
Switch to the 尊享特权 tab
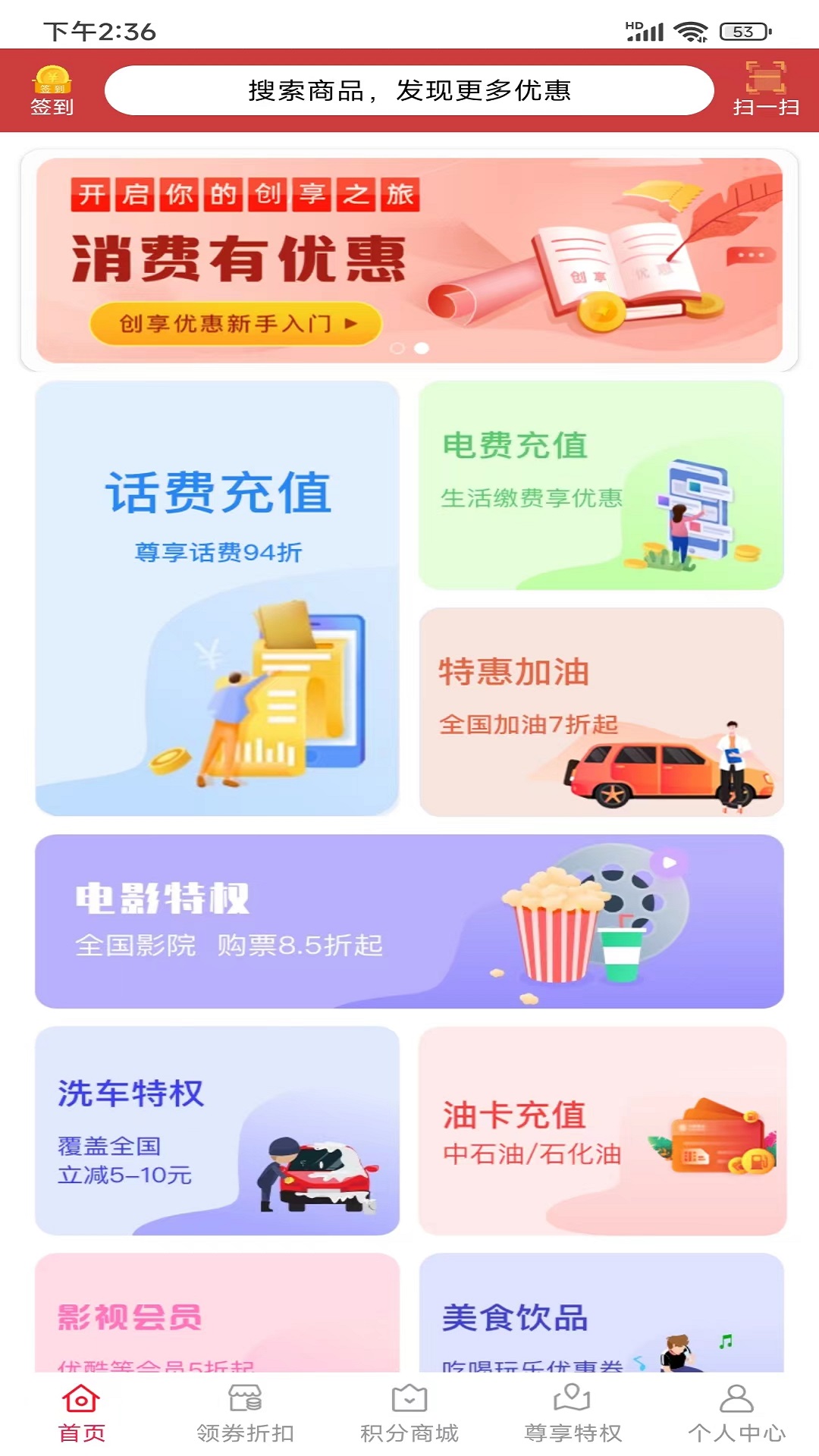[573, 1414]
